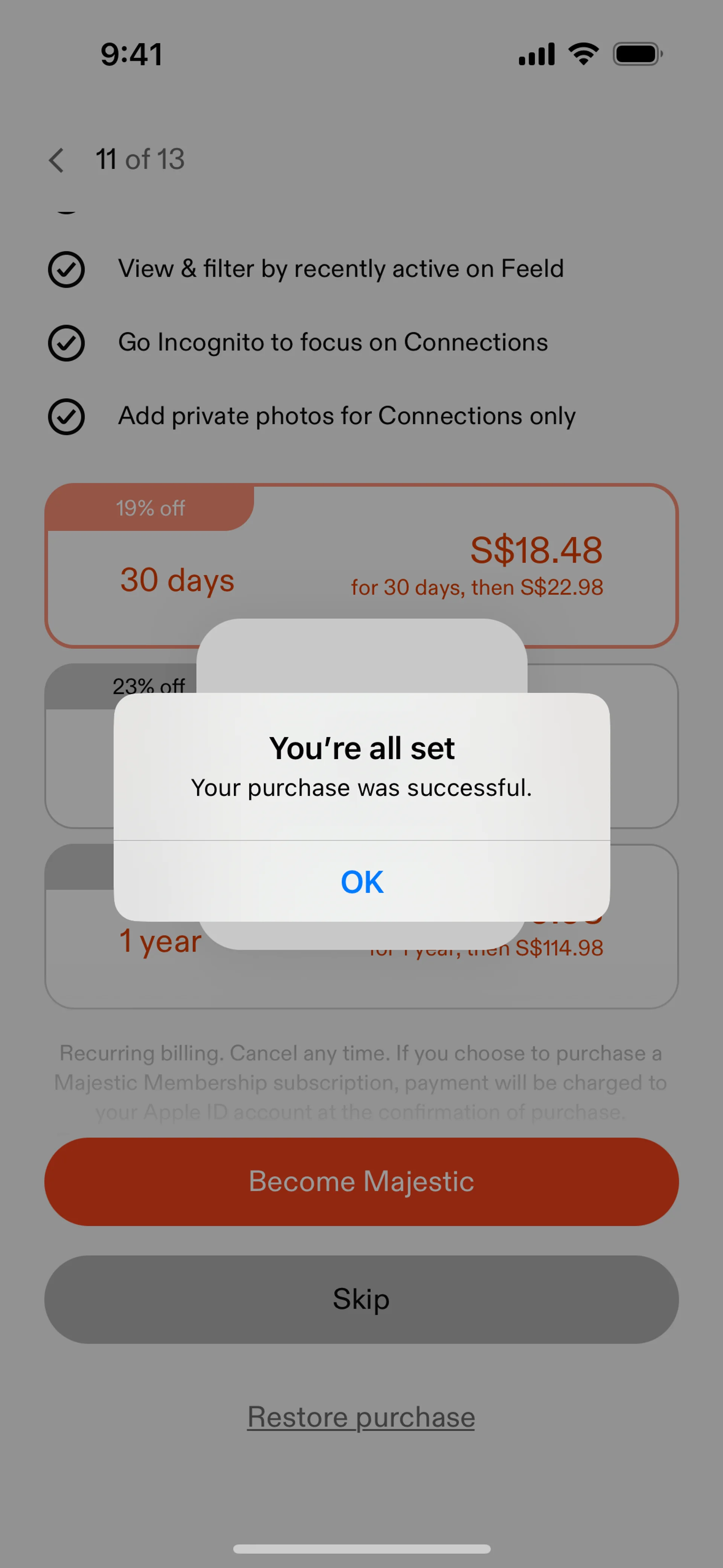Select the 30 days plan for S$18.48

361,566
